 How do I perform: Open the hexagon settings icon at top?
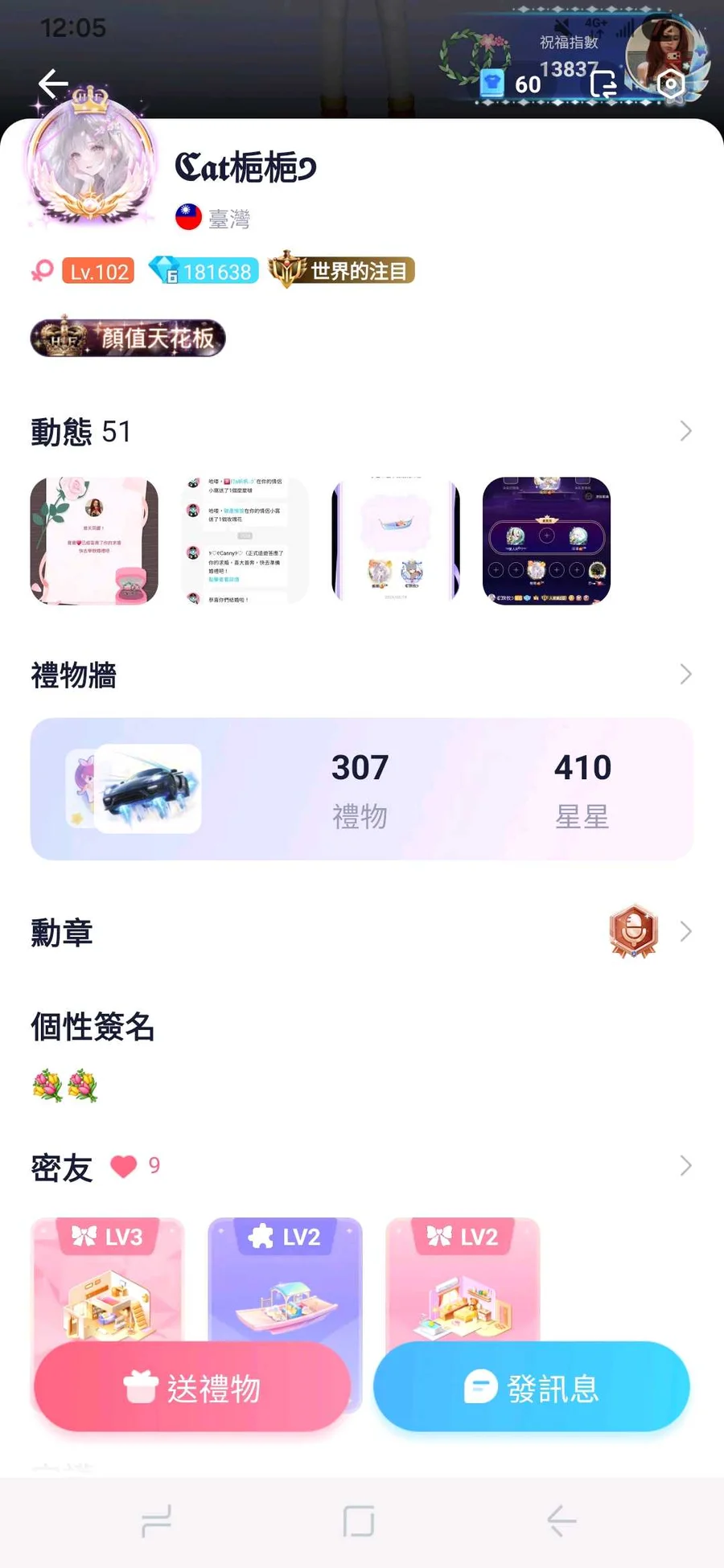coord(671,83)
